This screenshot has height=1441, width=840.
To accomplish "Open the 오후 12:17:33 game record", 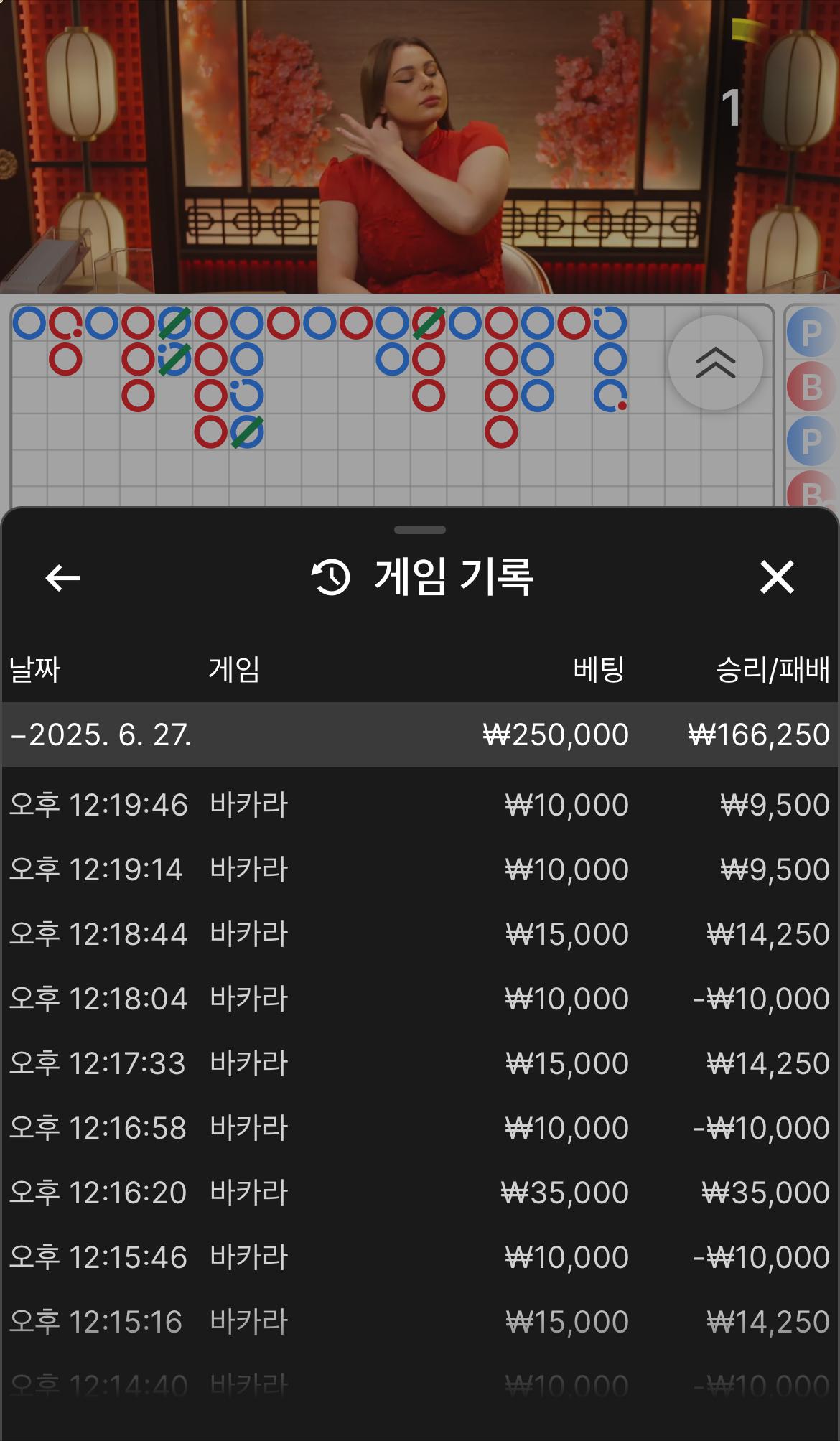I will [x=419, y=1063].
